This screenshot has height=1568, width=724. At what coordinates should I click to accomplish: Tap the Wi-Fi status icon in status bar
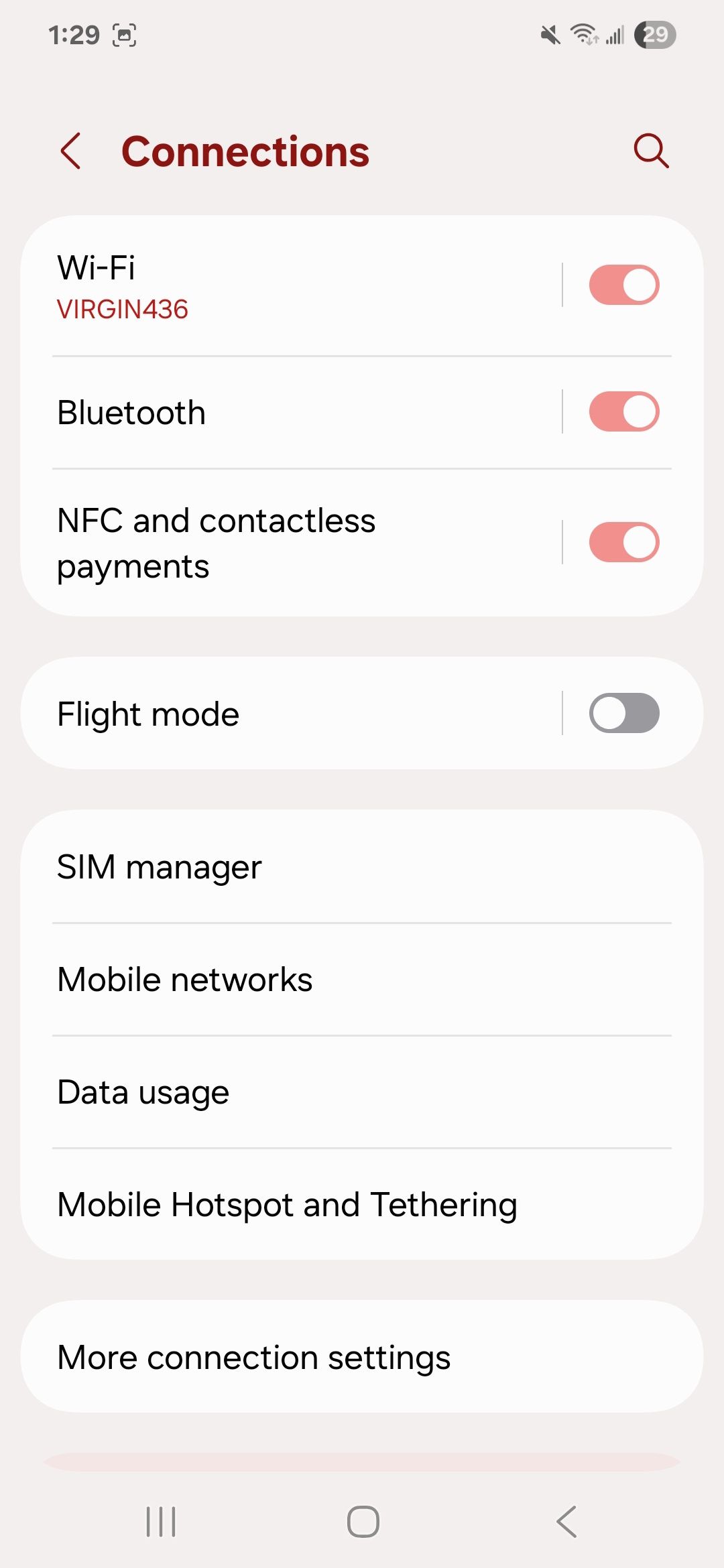(x=584, y=35)
